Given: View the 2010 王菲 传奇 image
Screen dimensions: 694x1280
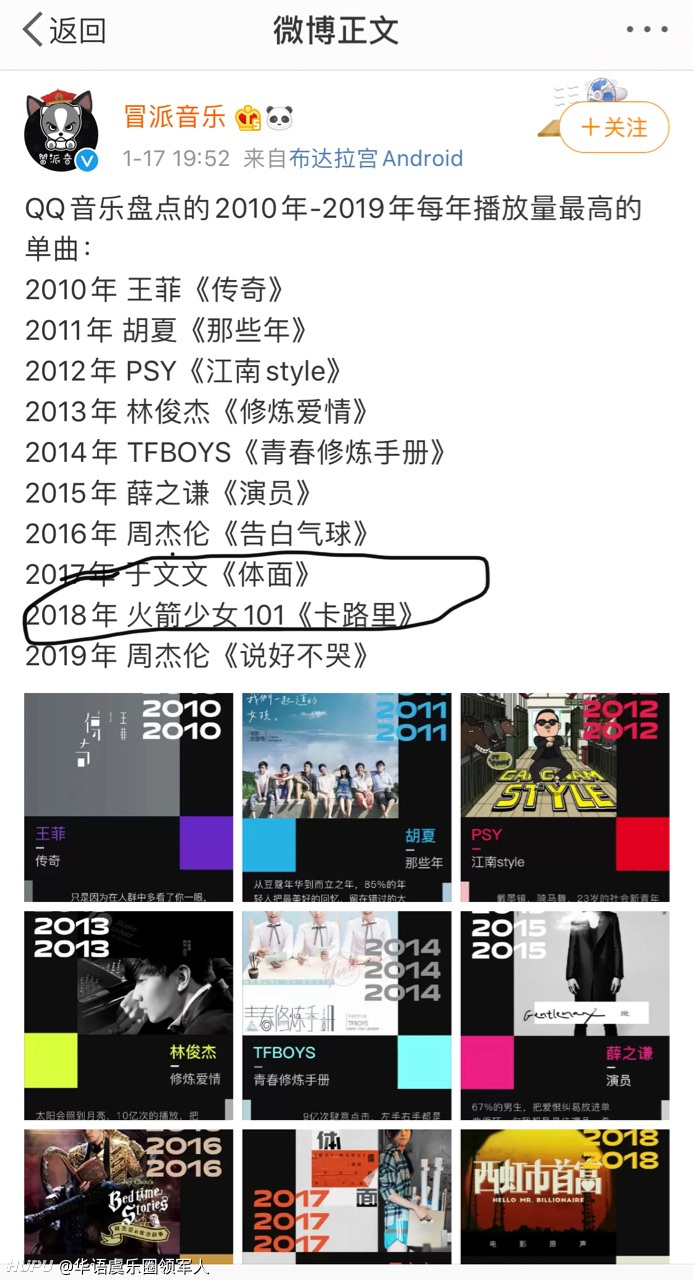Looking at the screenshot, I should click(128, 797).
